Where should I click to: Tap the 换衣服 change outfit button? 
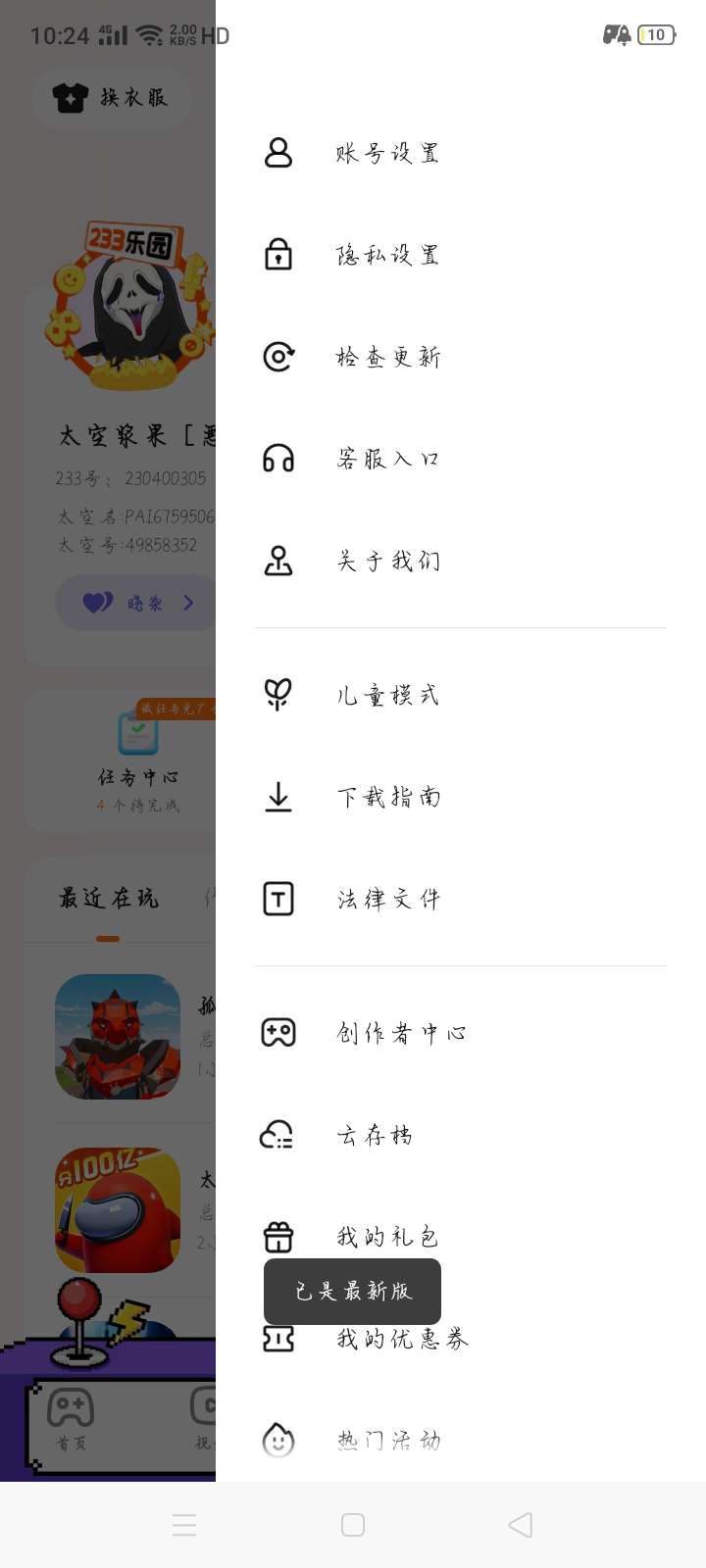coord(112,97)
